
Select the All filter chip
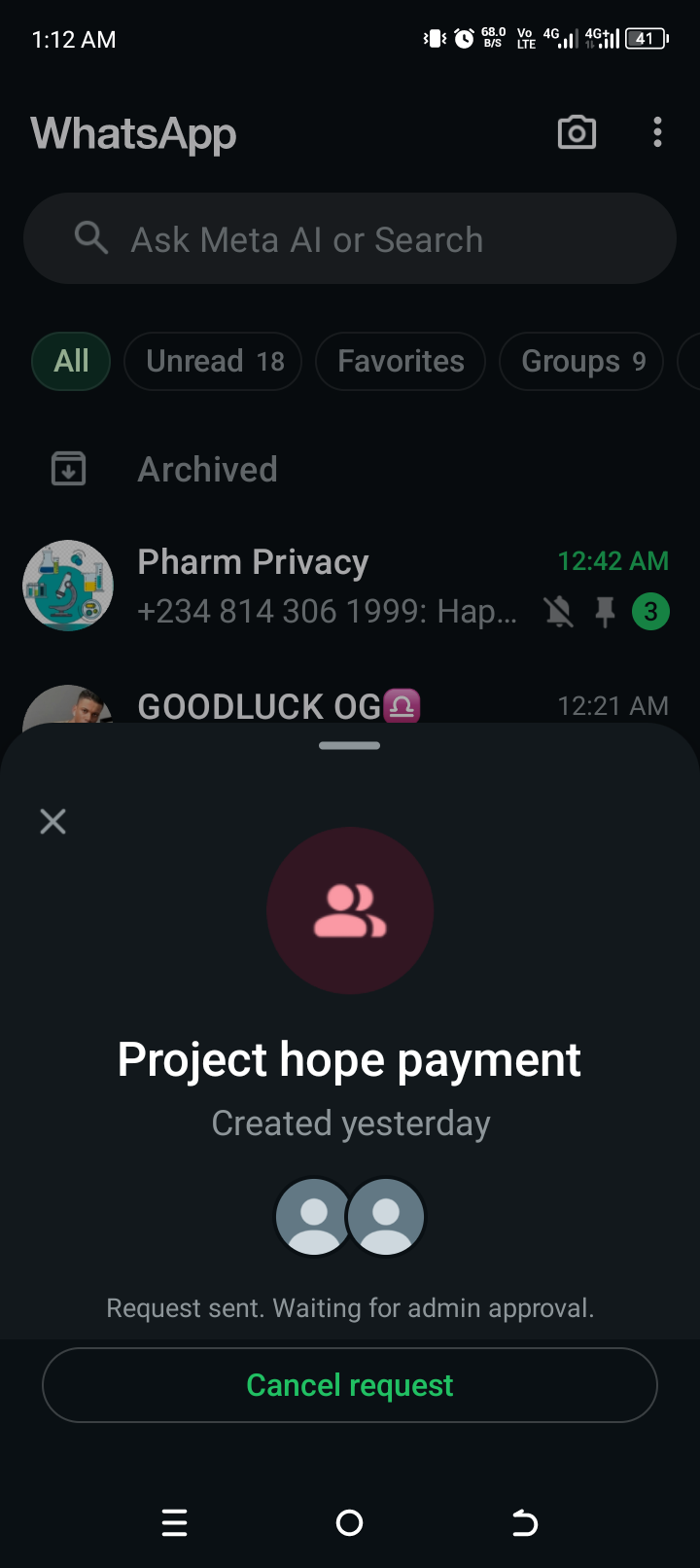(71, 361)
